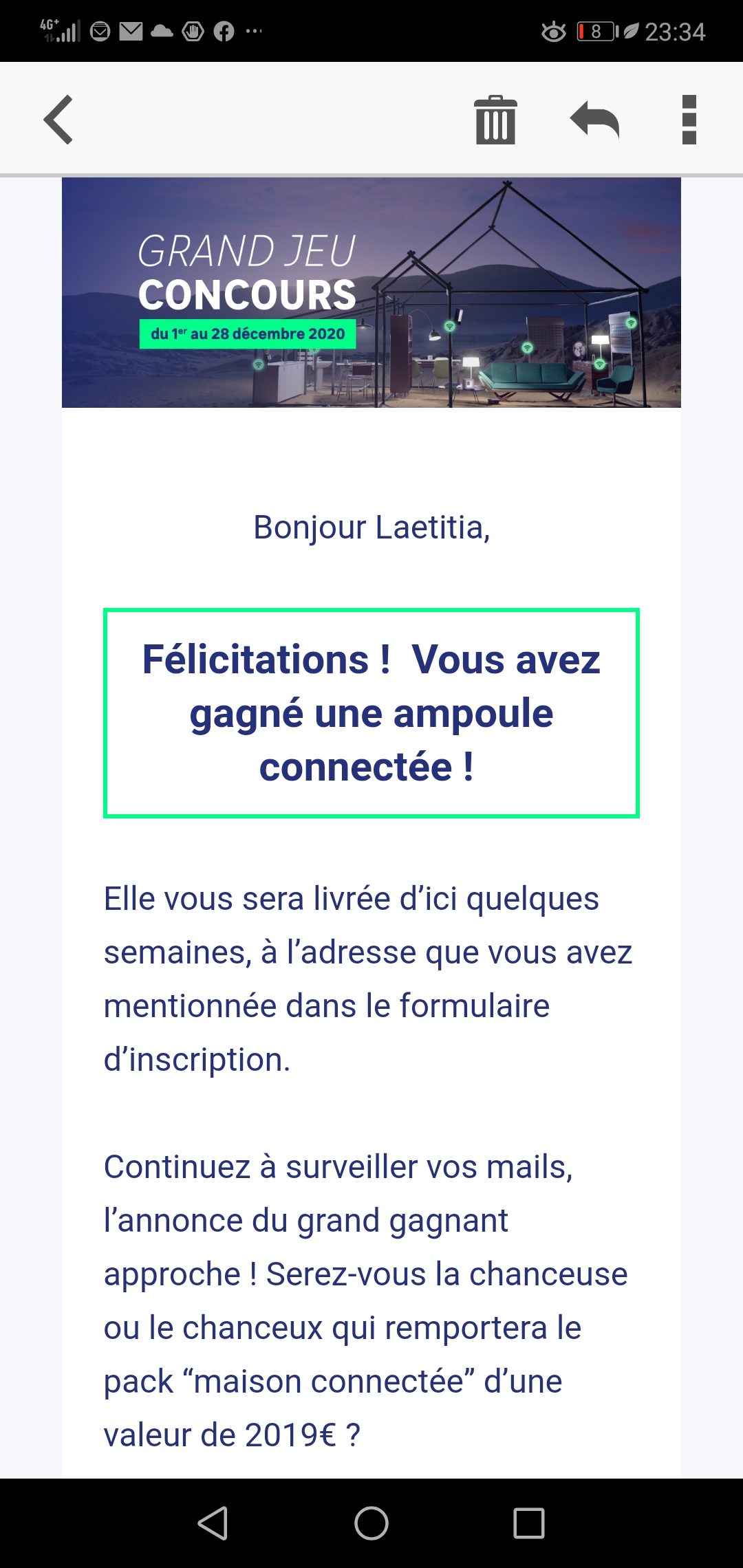
Task: Reply to this email
Action: [595, 120]
